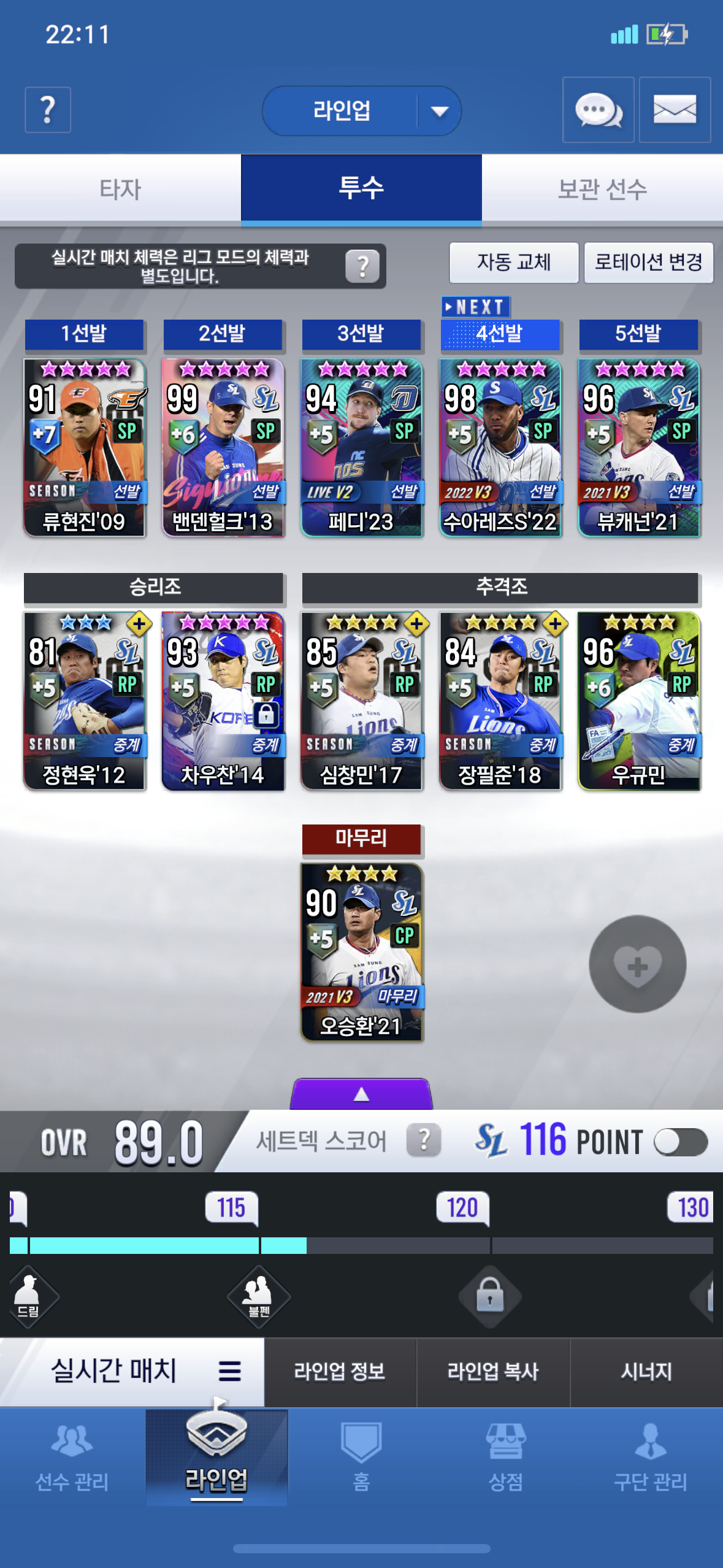723x1568 pixels.
Task: Select the 류현진'09 starter card
Action: [x=85, y=447]
